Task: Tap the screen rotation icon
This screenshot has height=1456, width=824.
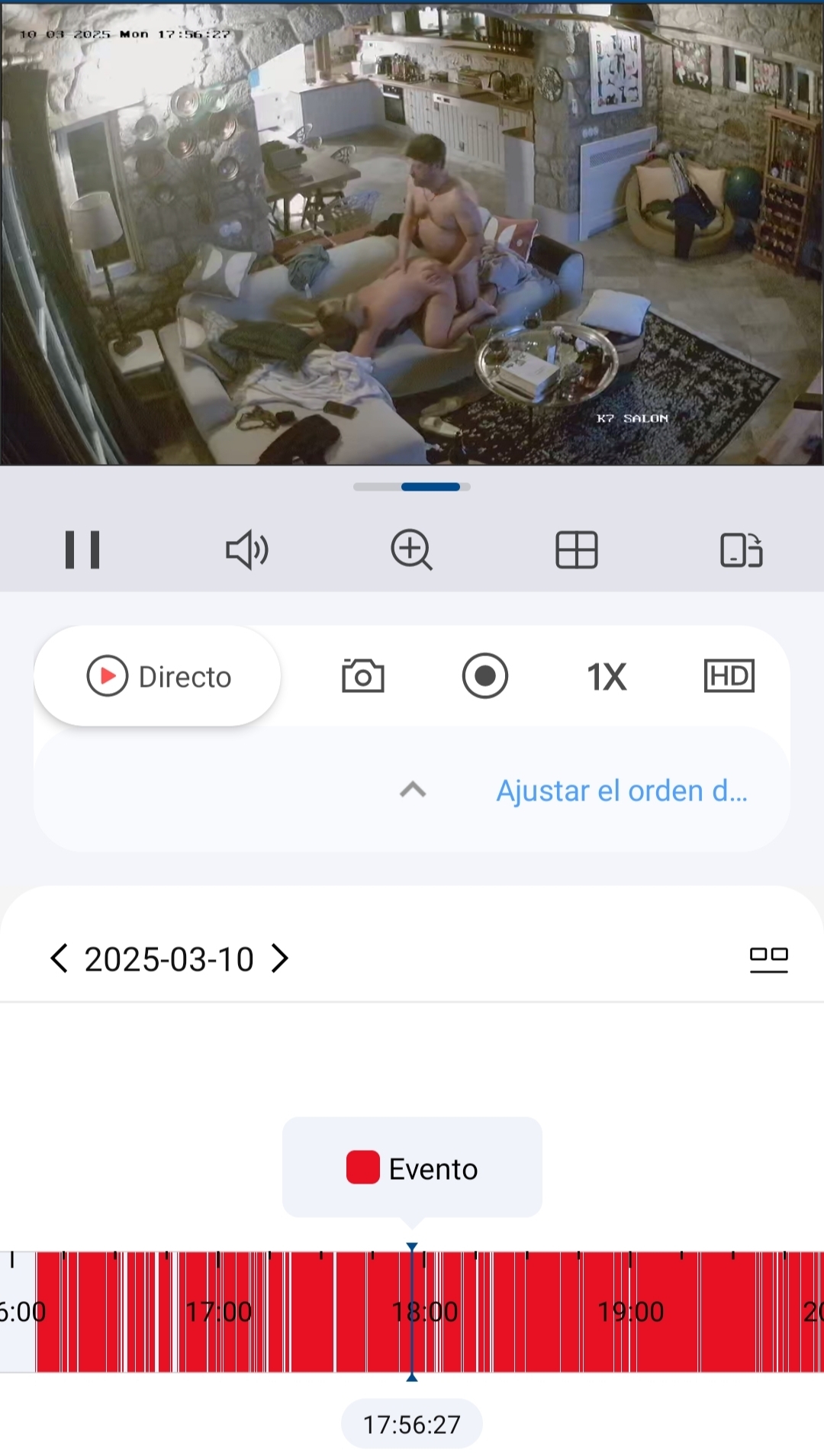Action: tap(741, 549)
